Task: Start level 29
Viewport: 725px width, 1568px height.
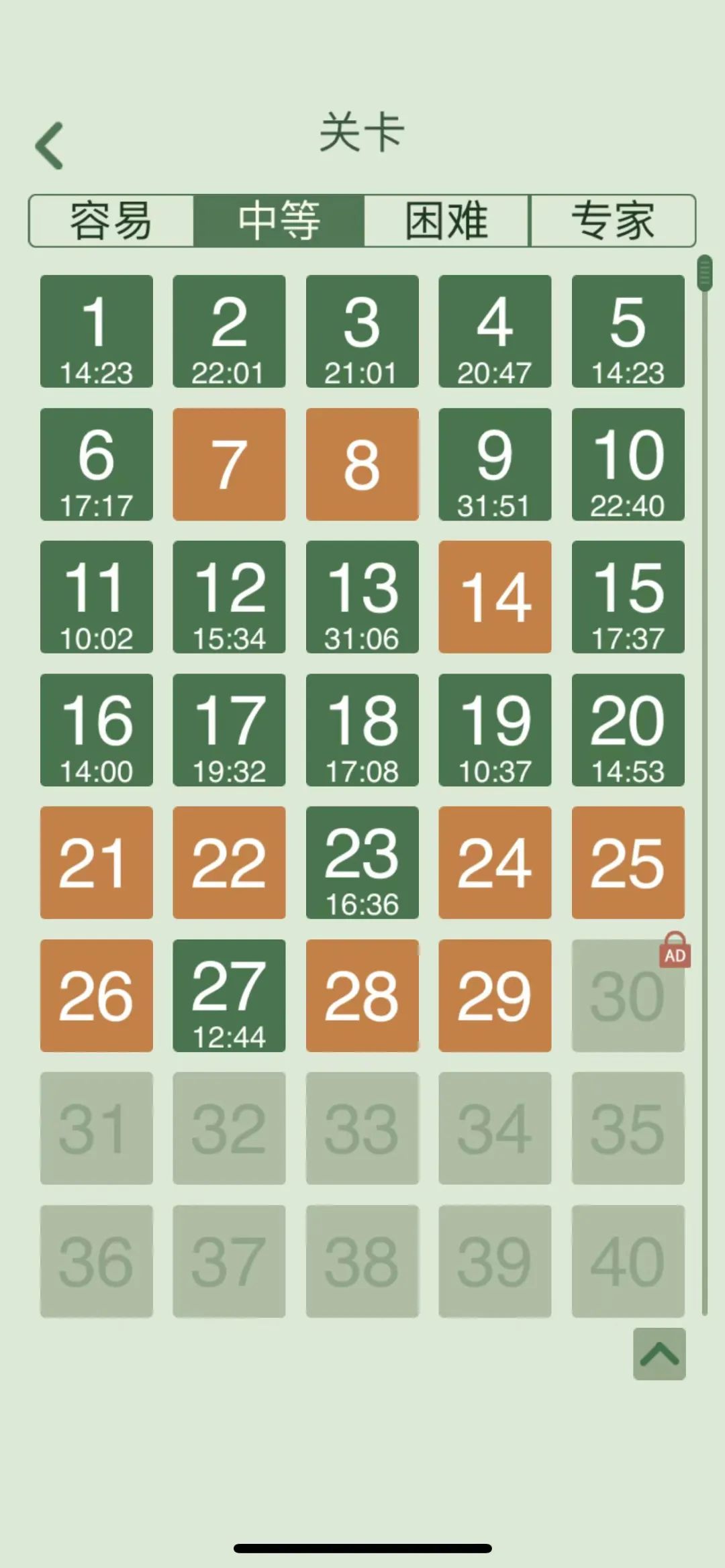Action: 495,995
